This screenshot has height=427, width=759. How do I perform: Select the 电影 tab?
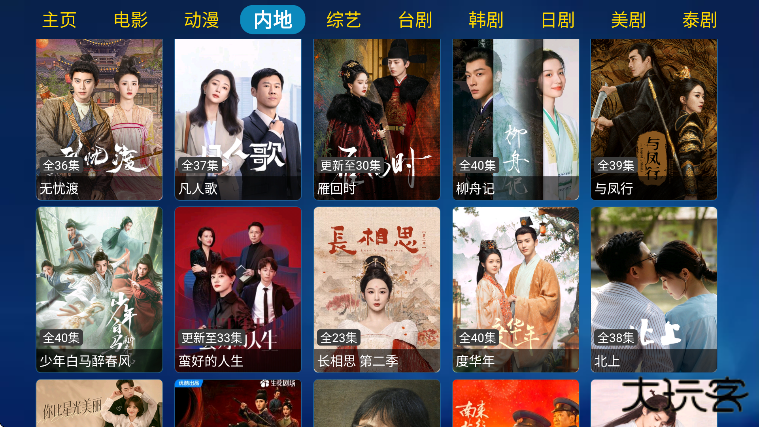click(x=131, y=20)
